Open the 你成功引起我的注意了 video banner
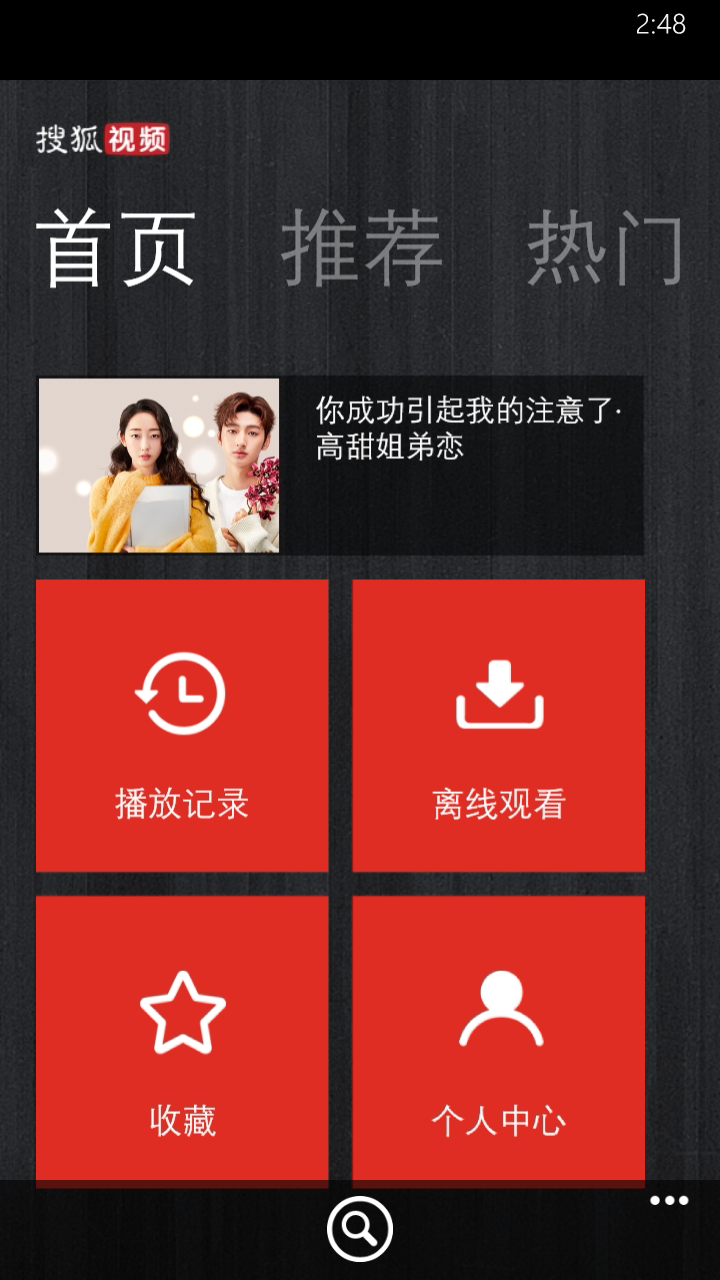Screen dimensions: 720x1280 pos(340,465)
